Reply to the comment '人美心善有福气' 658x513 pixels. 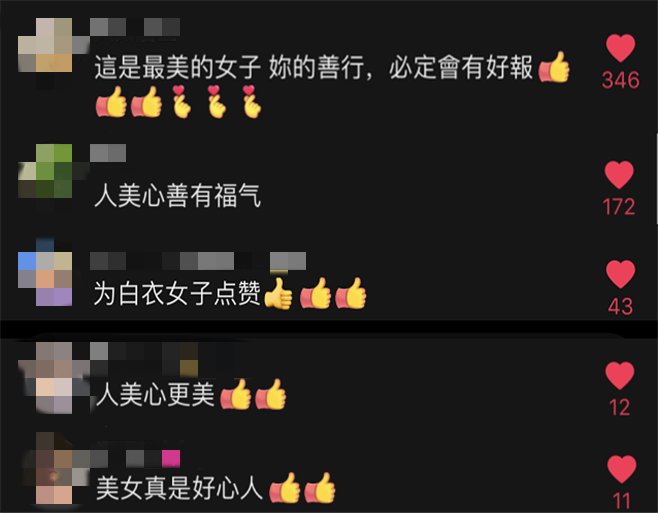177,197
